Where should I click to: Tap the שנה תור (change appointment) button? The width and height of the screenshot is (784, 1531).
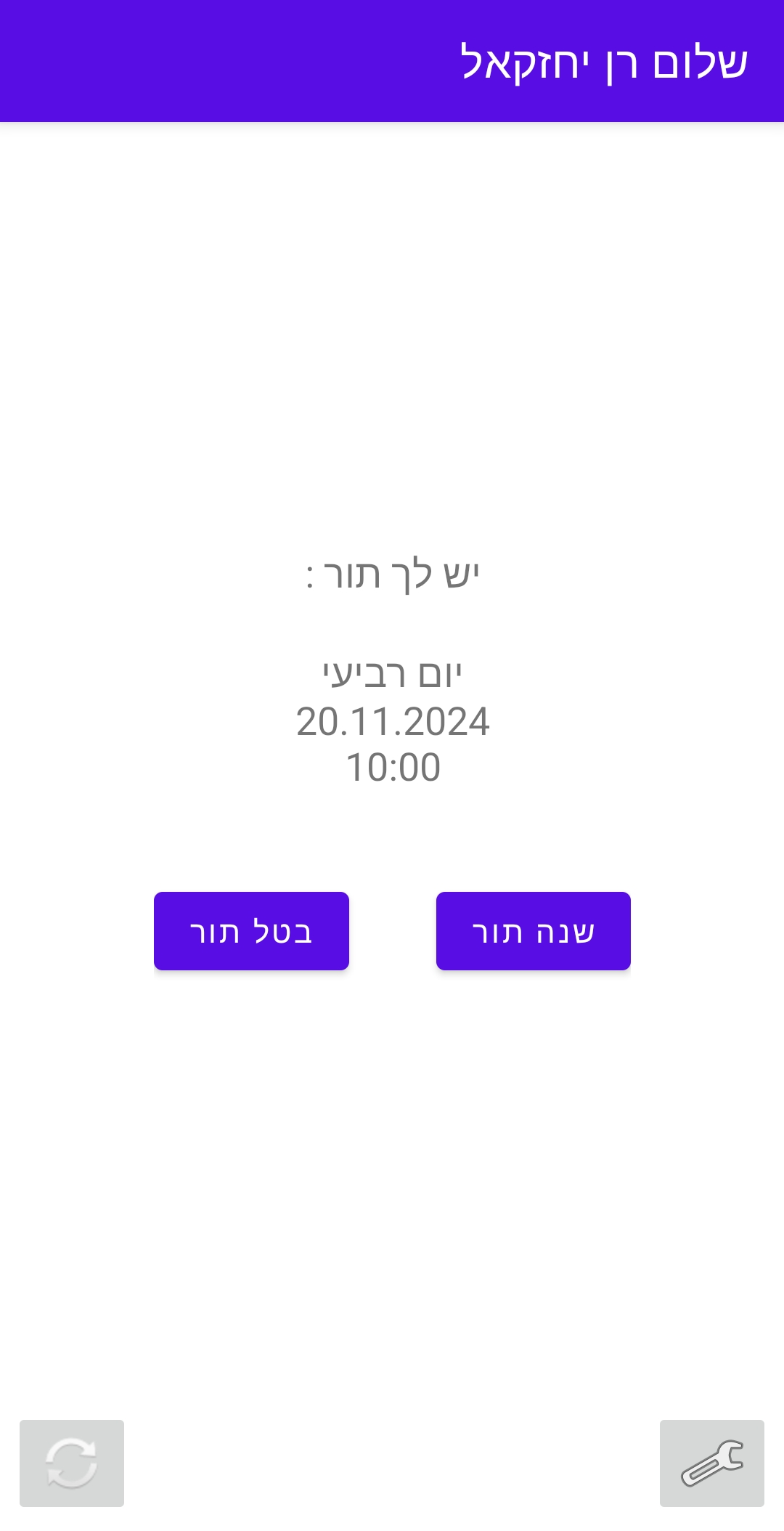coord(533,930)
